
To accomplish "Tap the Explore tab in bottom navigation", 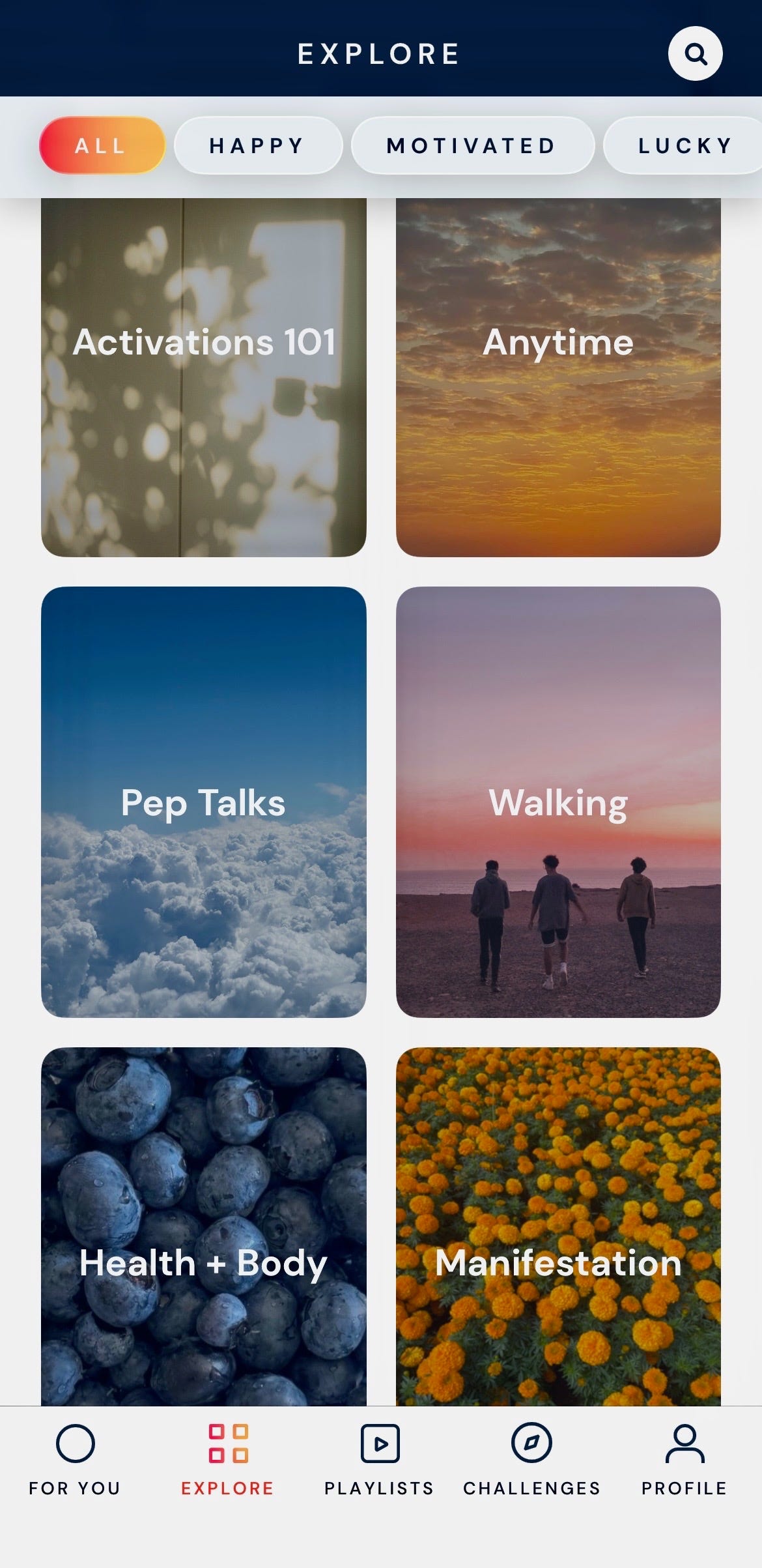I will click(x=228, y=1459).
